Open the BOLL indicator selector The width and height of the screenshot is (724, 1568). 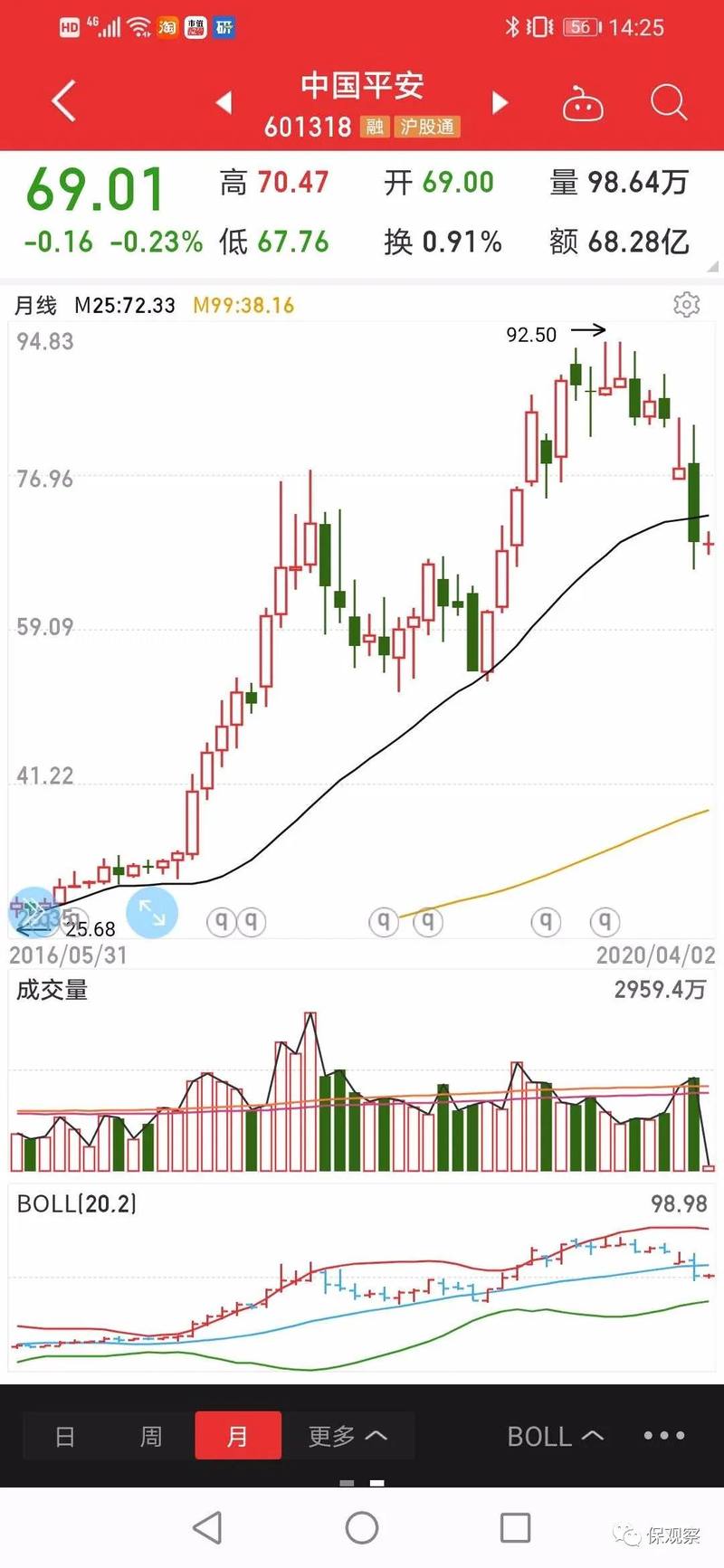(555, 1436)
